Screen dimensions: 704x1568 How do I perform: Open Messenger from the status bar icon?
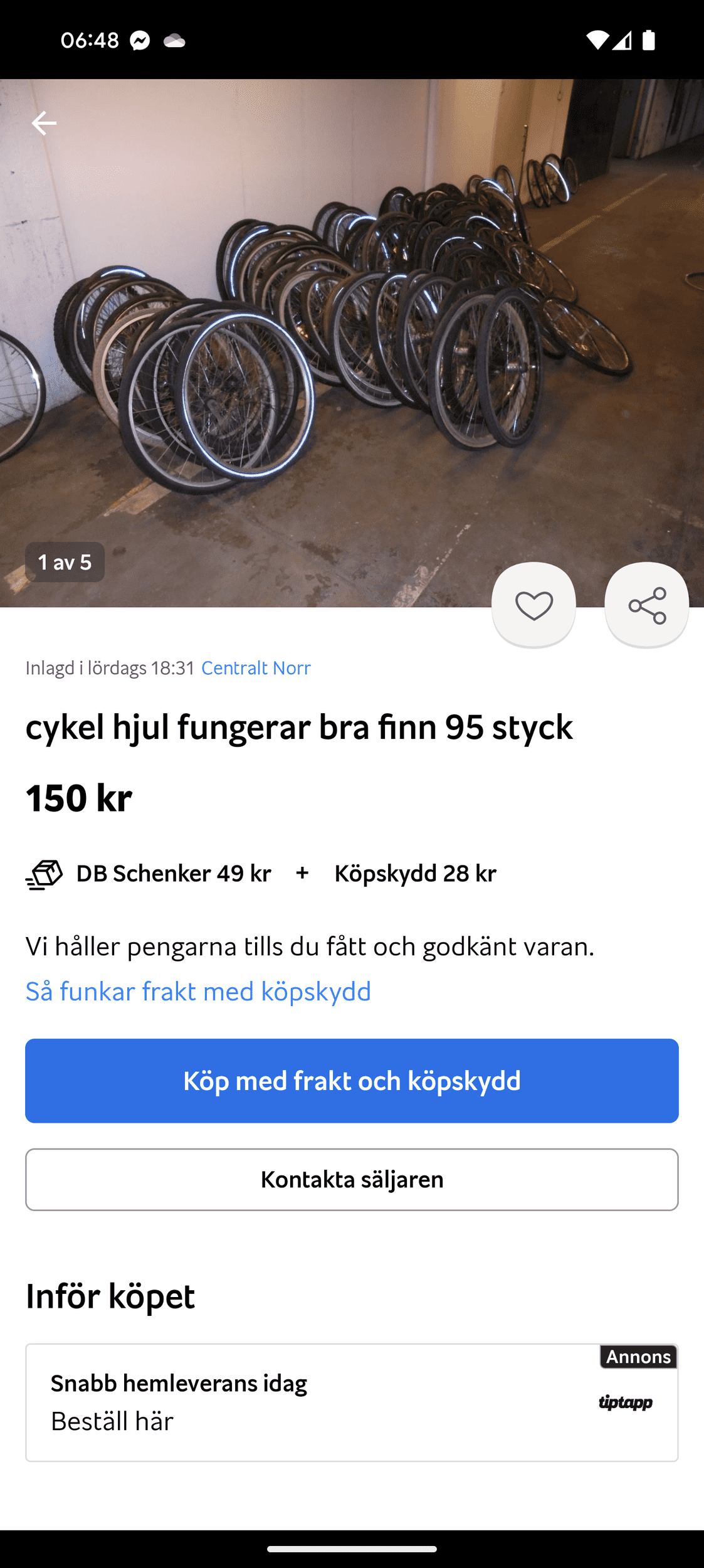point(139,40)
